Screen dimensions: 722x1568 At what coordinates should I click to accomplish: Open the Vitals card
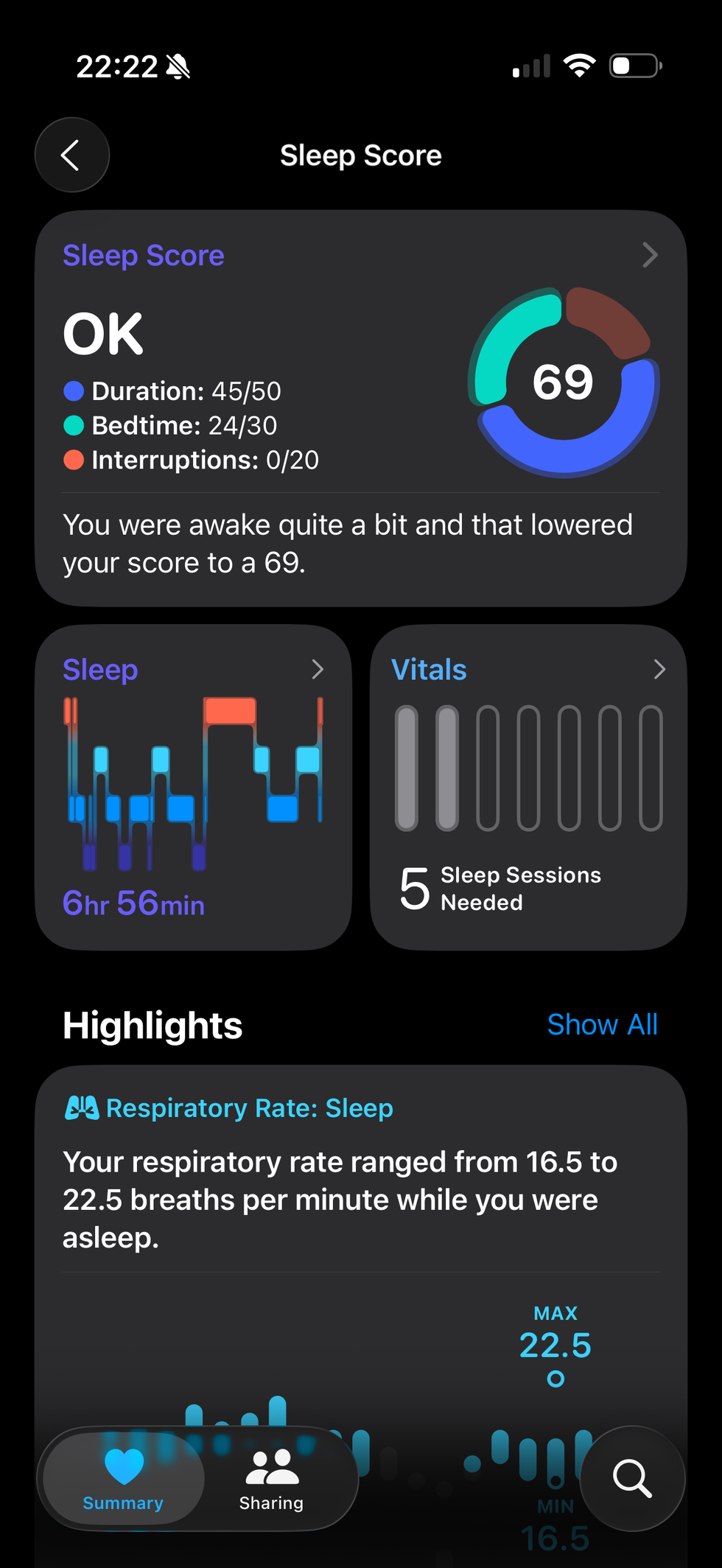pos(528,787)
